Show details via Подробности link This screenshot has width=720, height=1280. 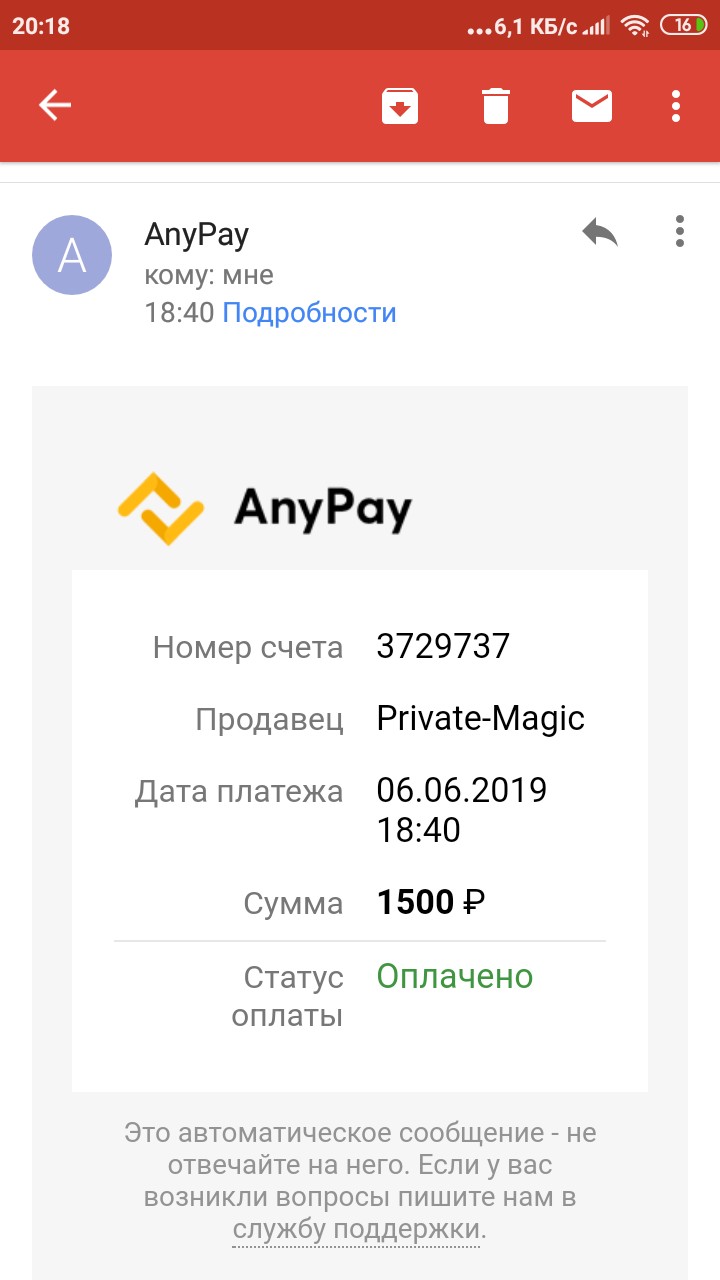[309, 313]
